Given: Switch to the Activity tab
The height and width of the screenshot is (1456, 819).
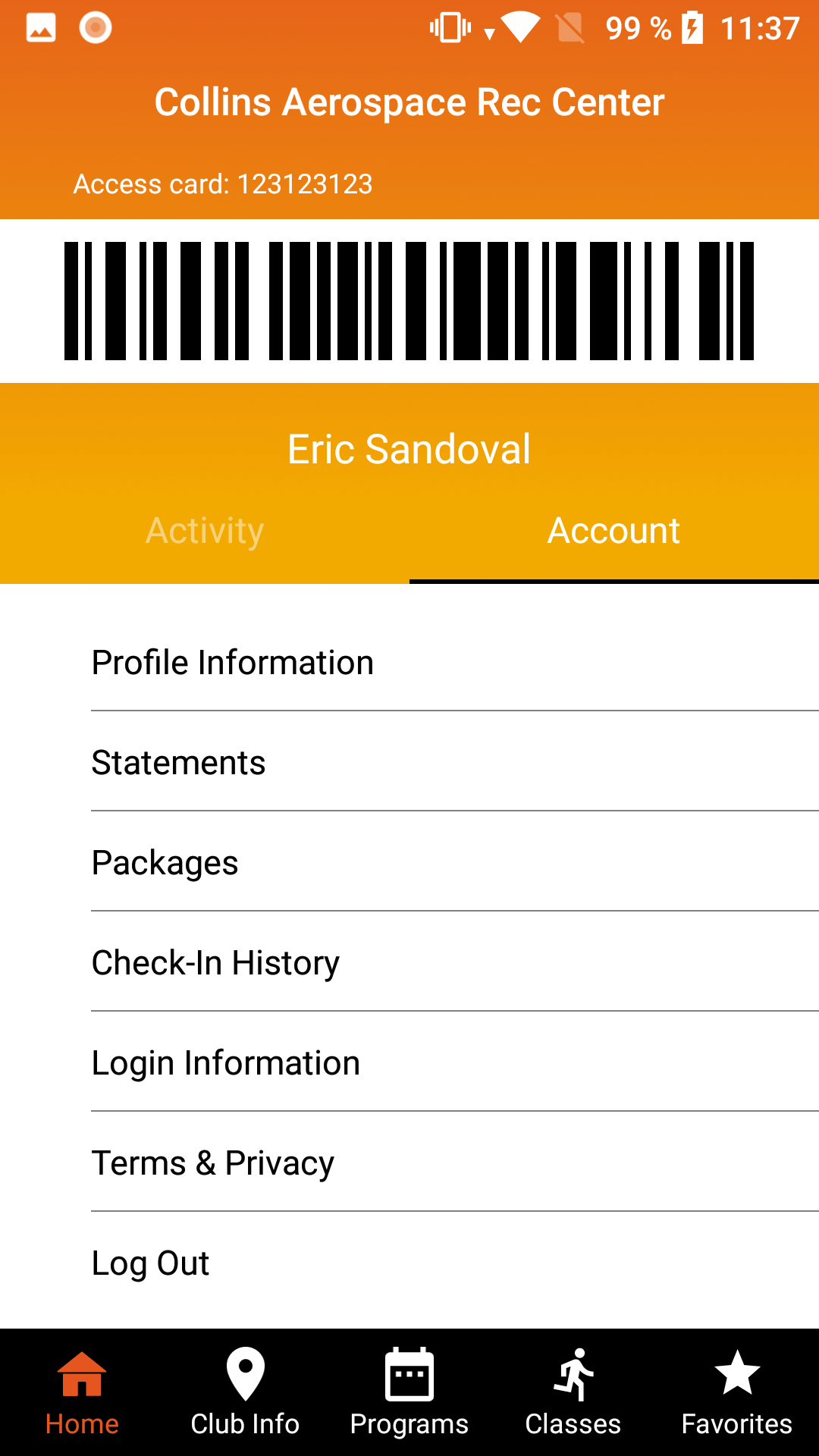Looking at the screenshot, I should [205, 531].
